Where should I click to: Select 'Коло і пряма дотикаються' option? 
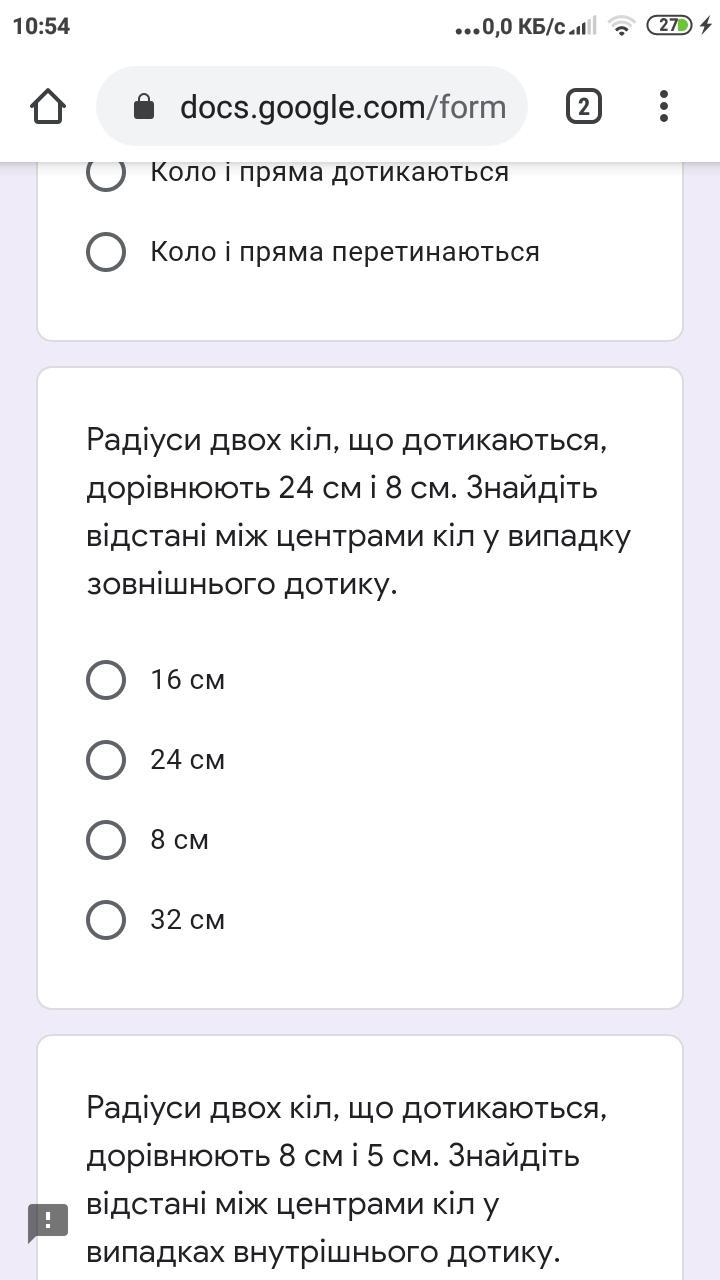tap(106, 173)
